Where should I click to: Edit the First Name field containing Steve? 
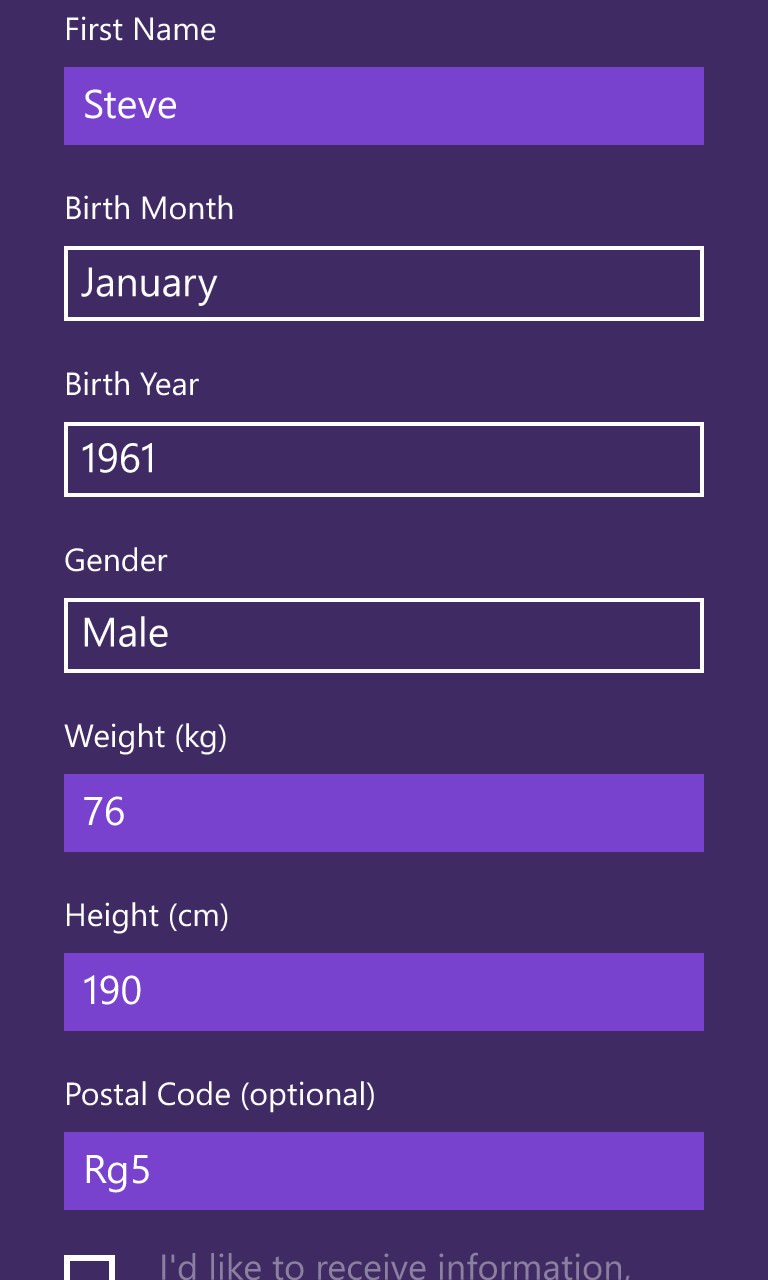tap(384, 106)
